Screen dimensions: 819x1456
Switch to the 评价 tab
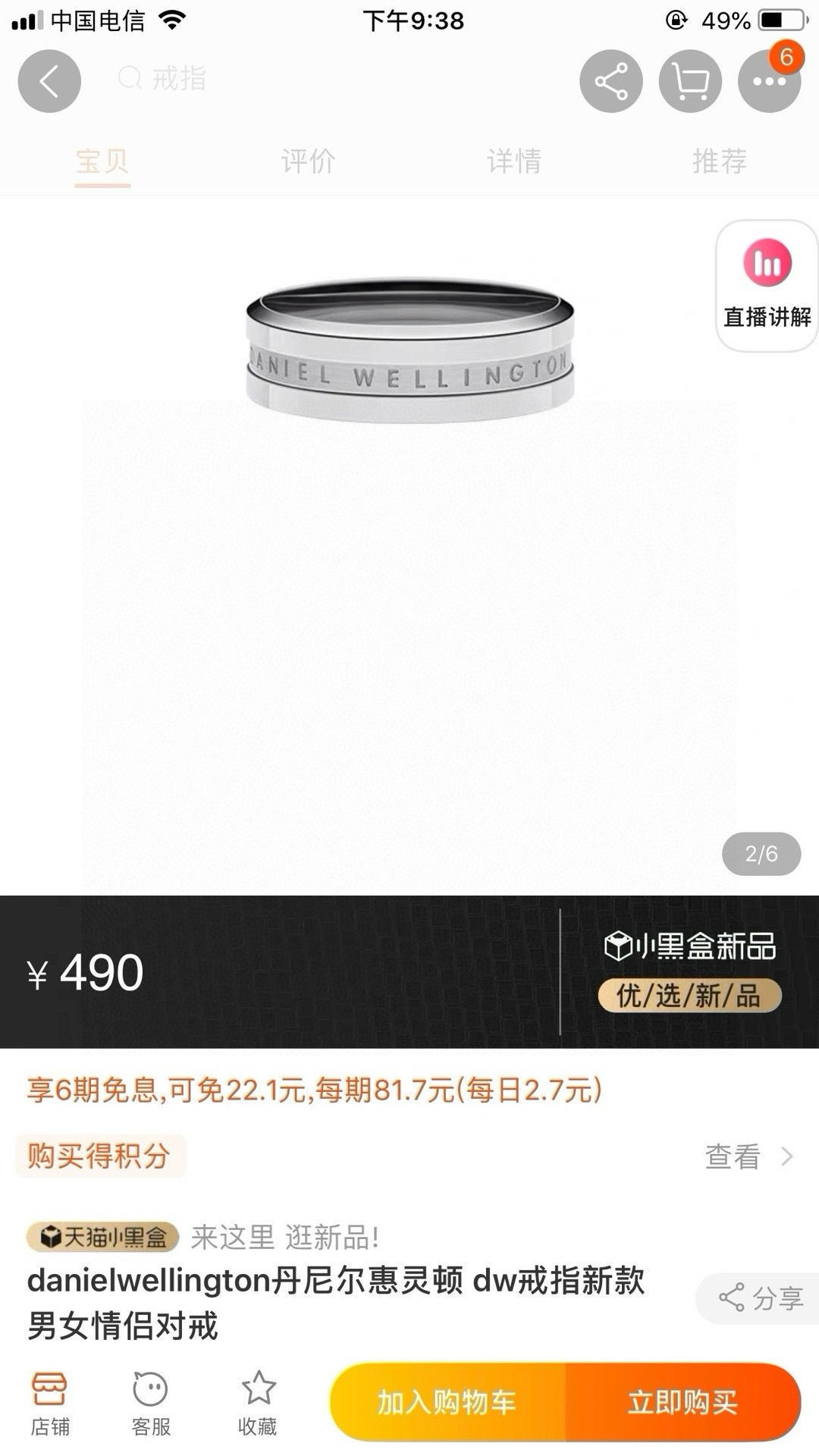point(308,161)
